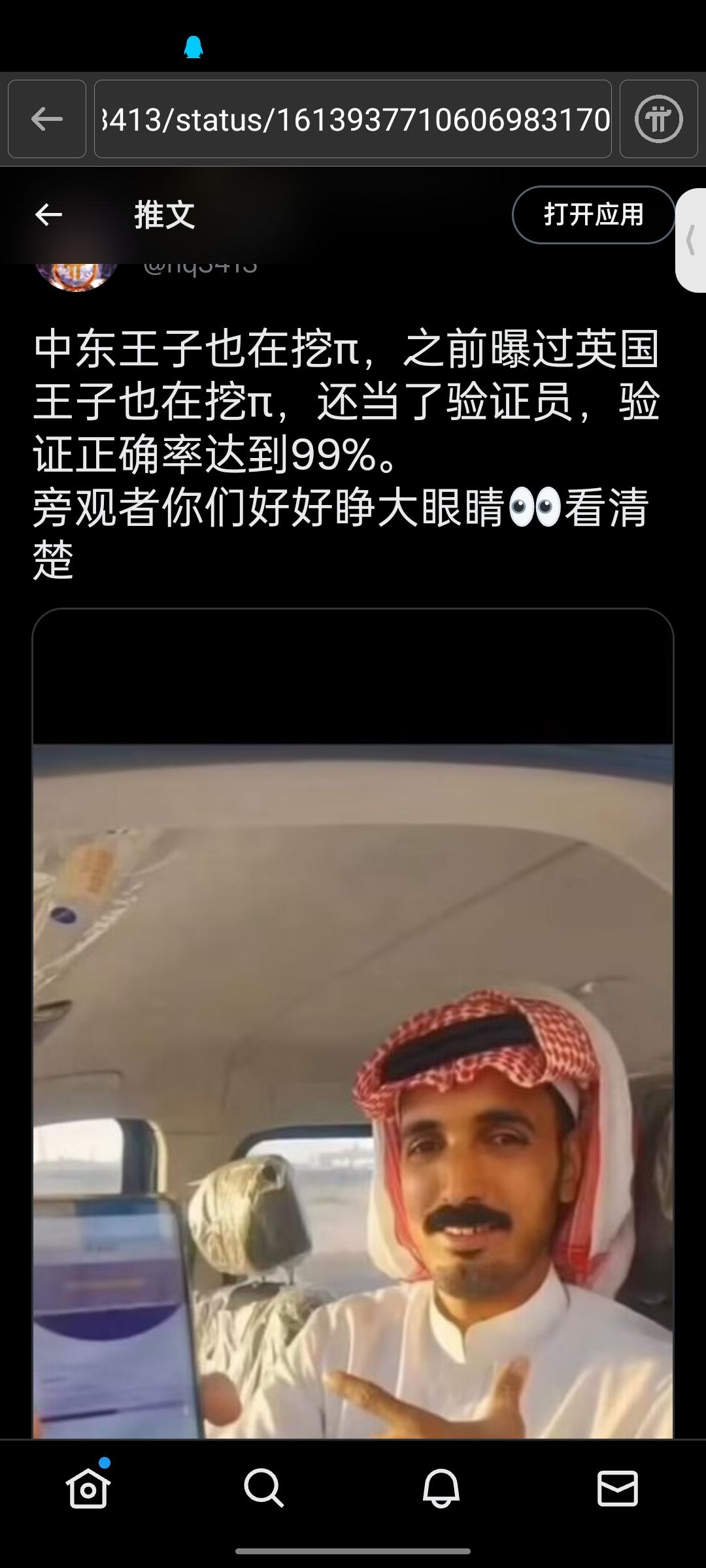Open the Messages envelope tab
The height and width of the screenshot is (1568, 706).
click(x=618, y=1488)
